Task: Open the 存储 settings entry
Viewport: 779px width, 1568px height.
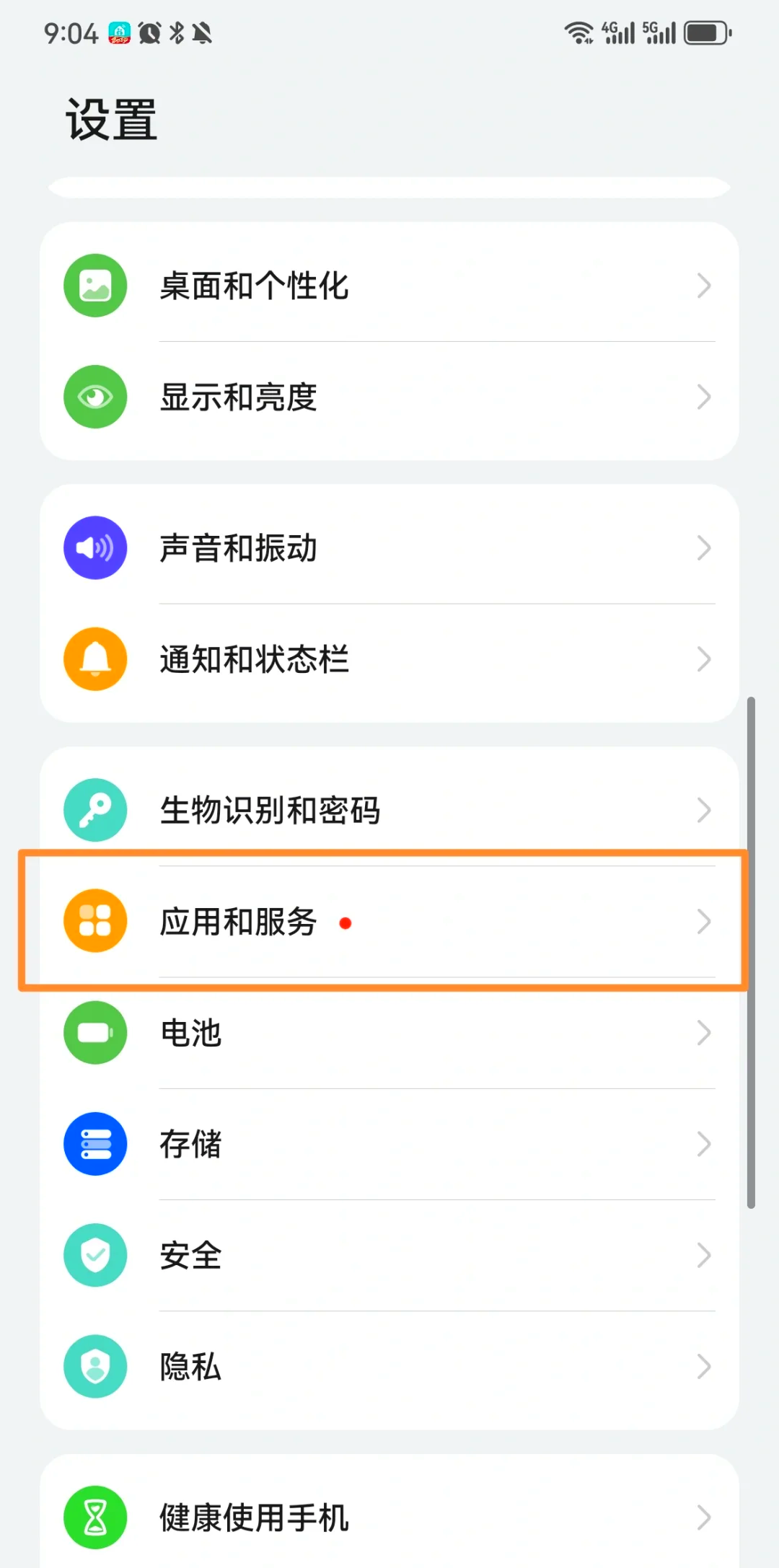Action: pyautogui.click(x=389, y=1144)
